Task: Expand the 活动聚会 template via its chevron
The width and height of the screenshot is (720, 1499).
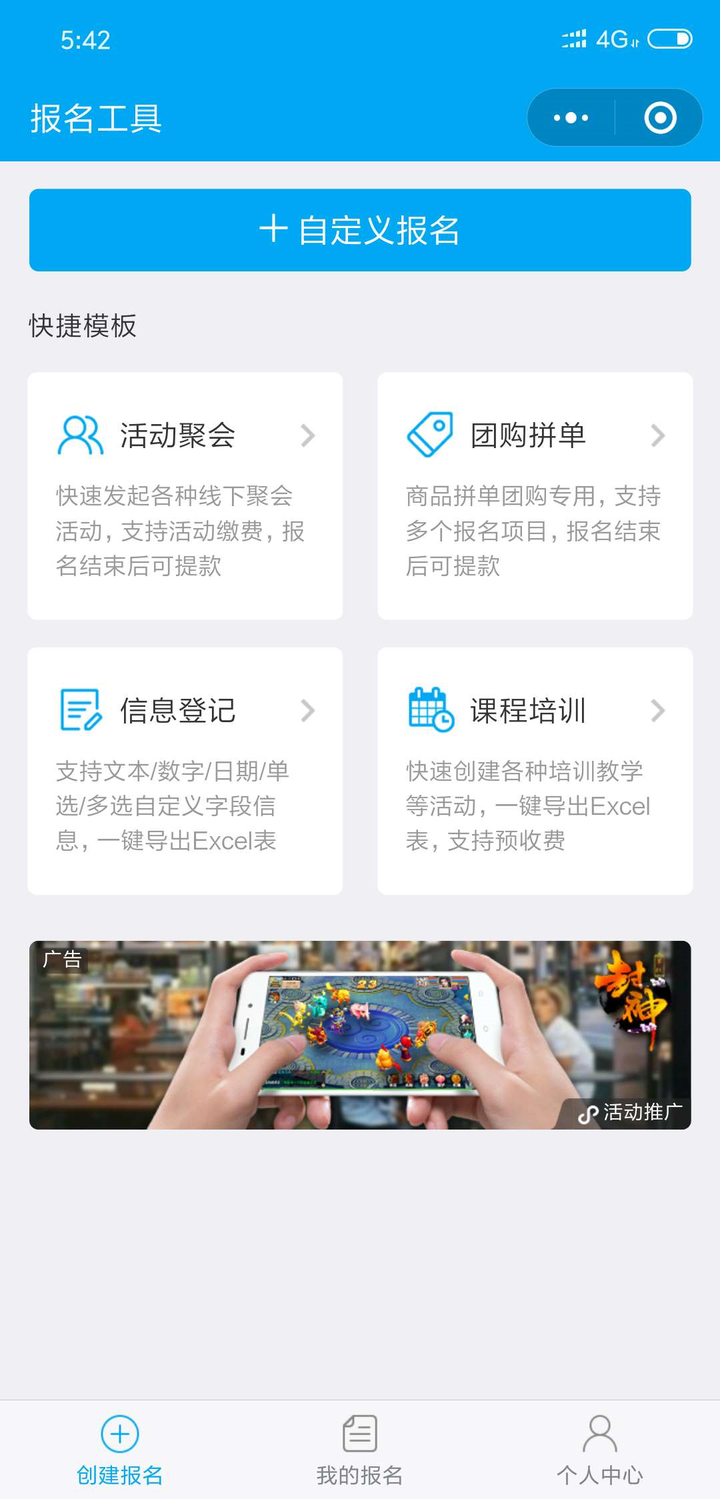Action: pyautogui.click(x=308, y=435)
